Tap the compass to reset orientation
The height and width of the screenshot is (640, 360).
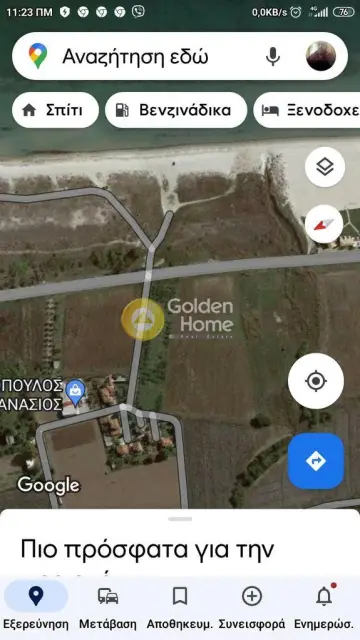324,224
